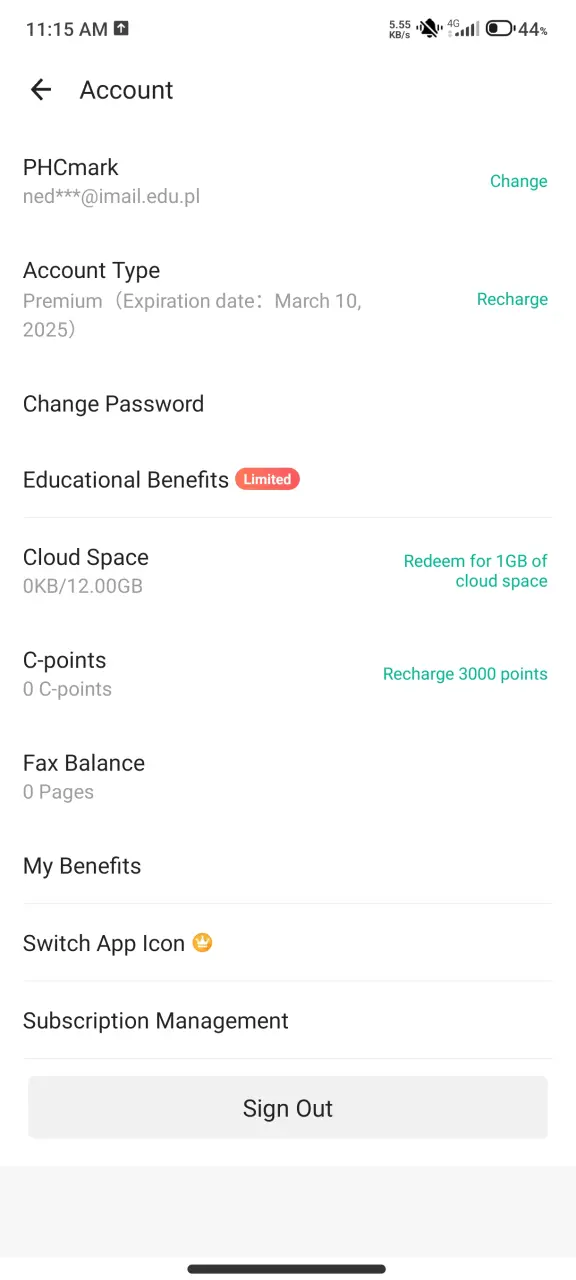Redeem for 1GB of cloud space
Image resolution: width=576 pixels, height=1280 pixels.
click(475, 571)
